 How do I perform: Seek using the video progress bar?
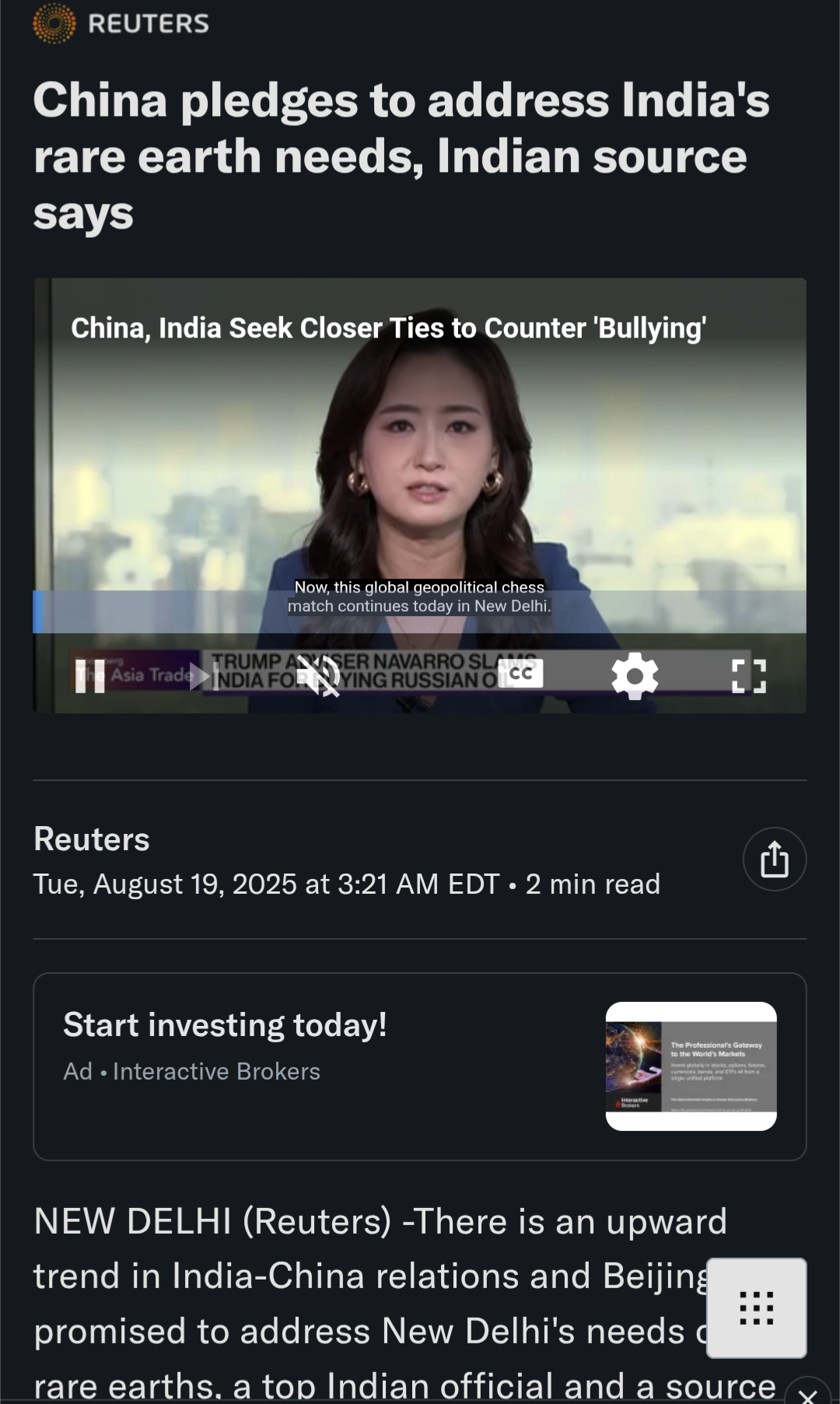(419, 611)
